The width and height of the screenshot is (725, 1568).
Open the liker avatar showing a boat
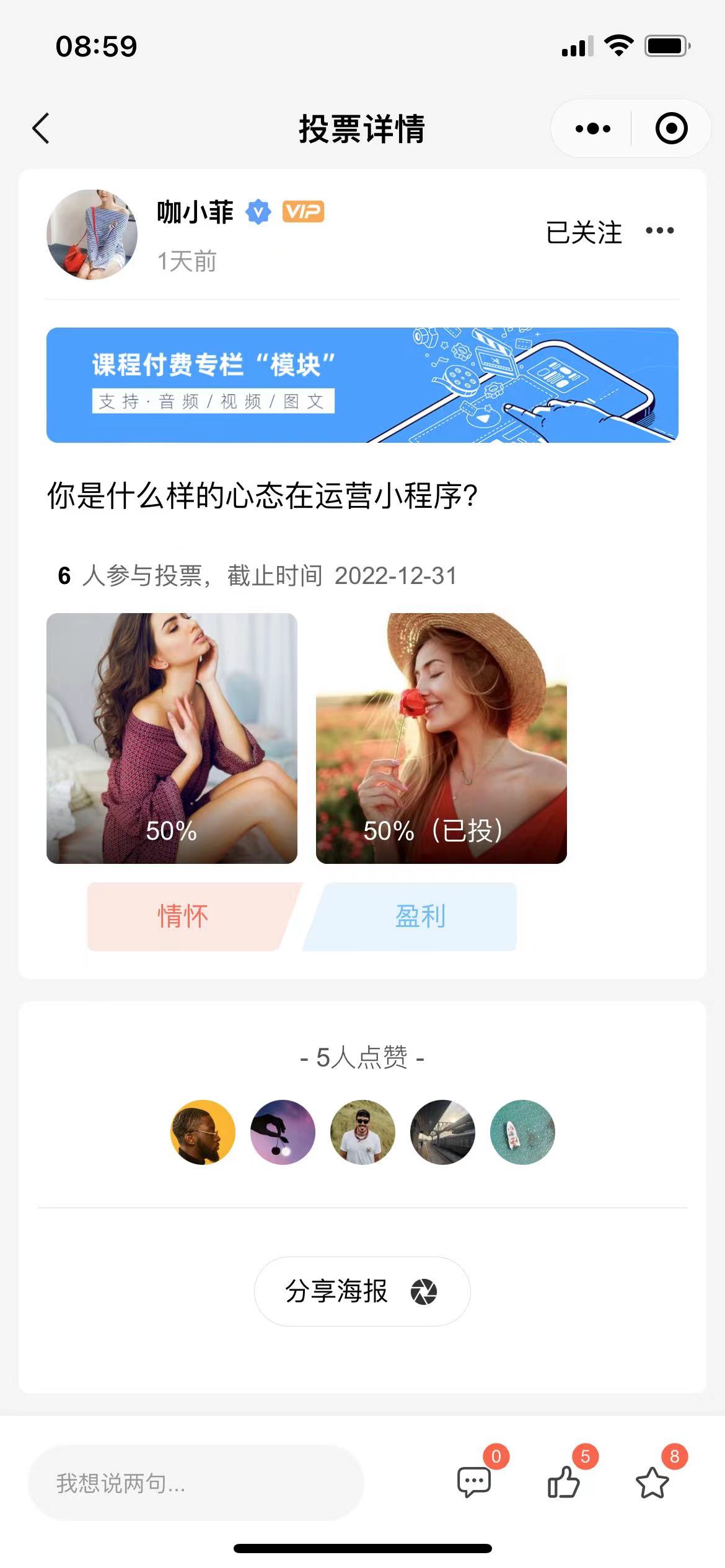coord(522,1132)
